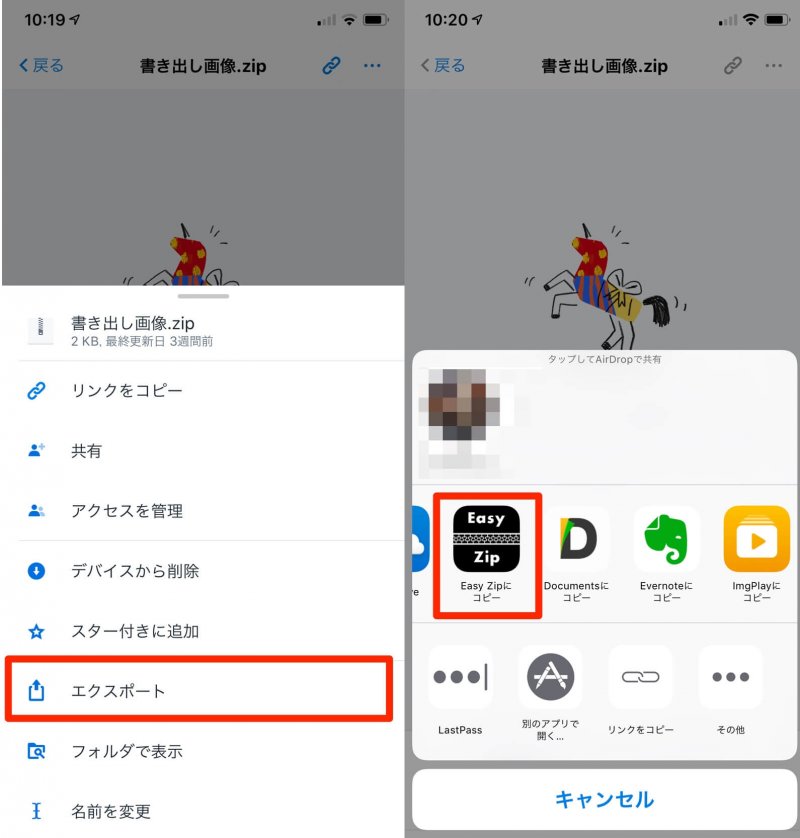Tap 名前を変更 to rename file
800x838 pixels.
tap(198, 811)
